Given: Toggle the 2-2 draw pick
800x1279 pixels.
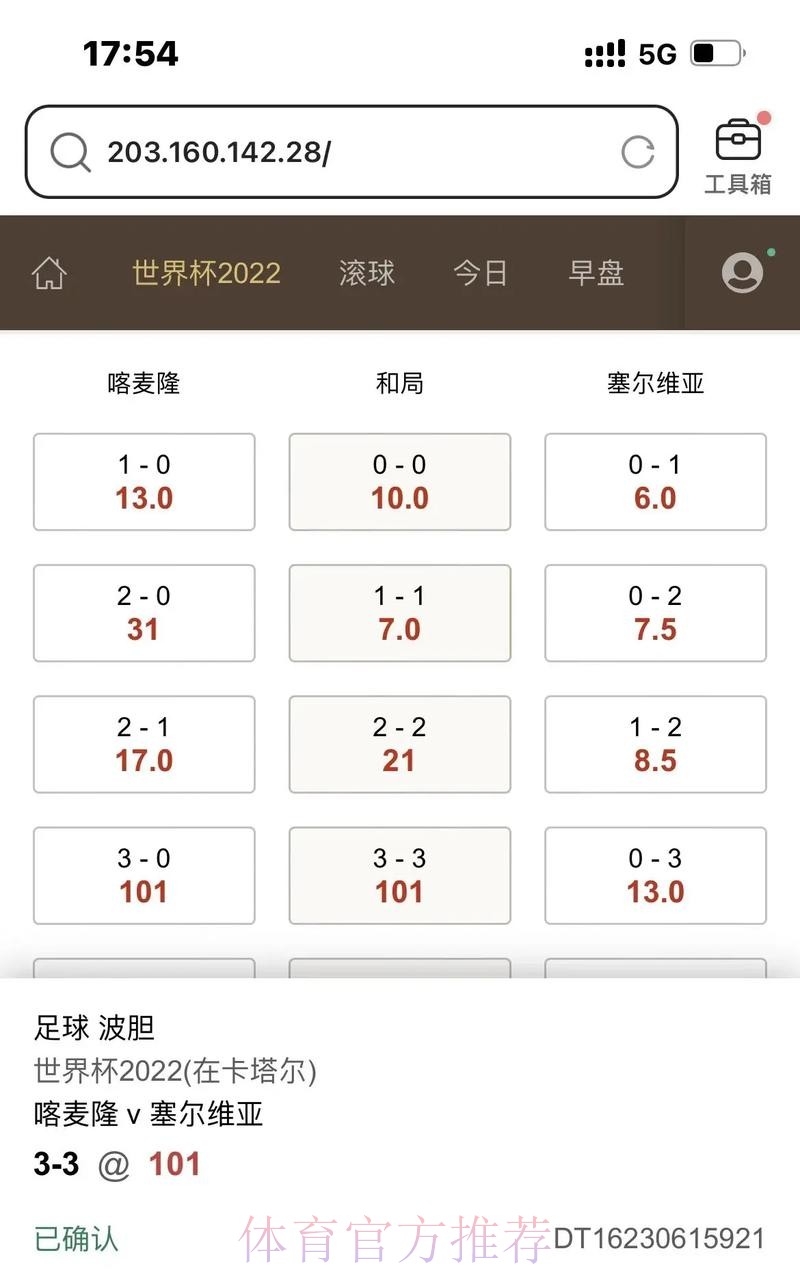Looking at the screenshot, I should (x=400, y=744).
